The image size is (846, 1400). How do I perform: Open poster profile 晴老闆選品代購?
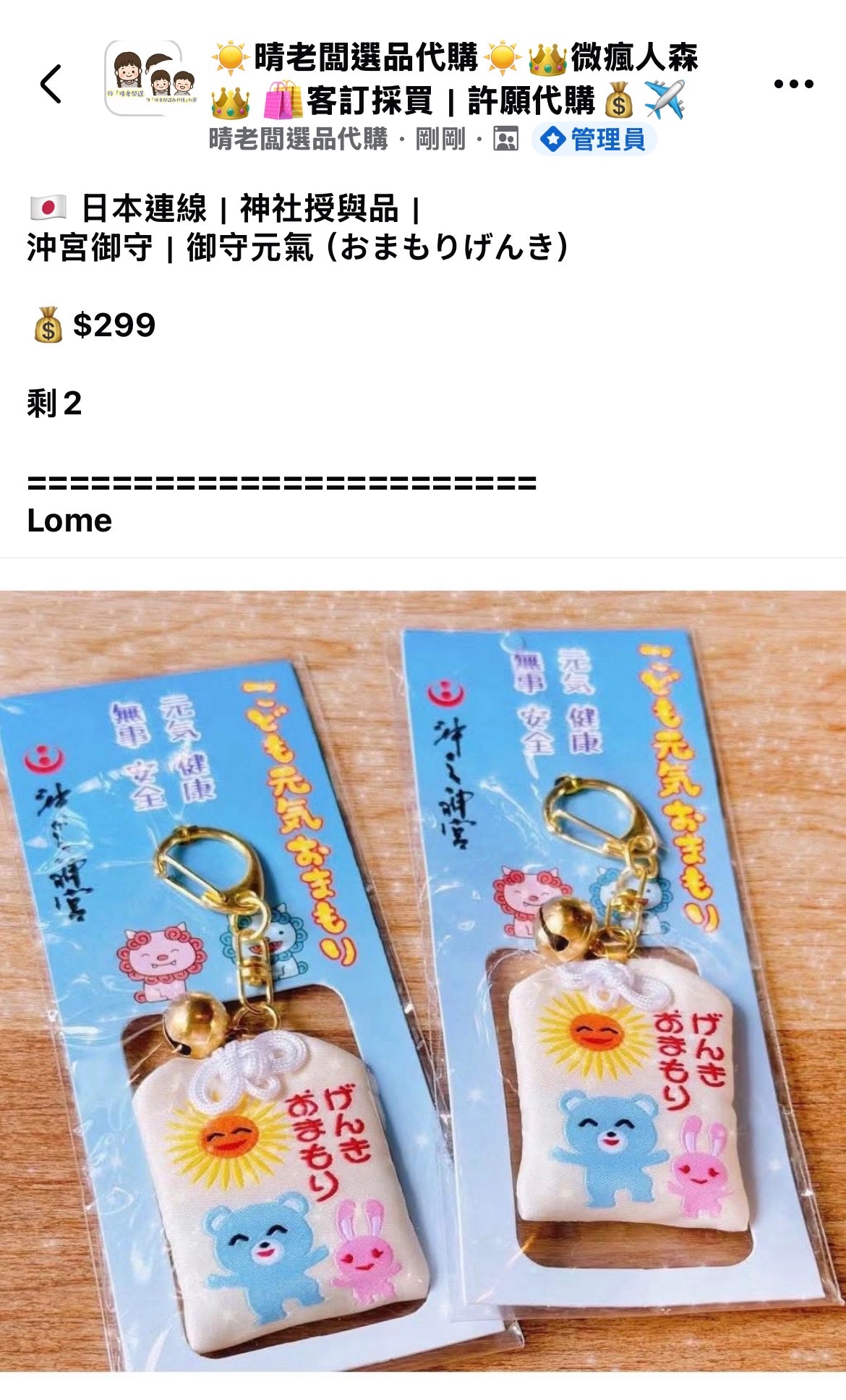click(x=298, y=139)
